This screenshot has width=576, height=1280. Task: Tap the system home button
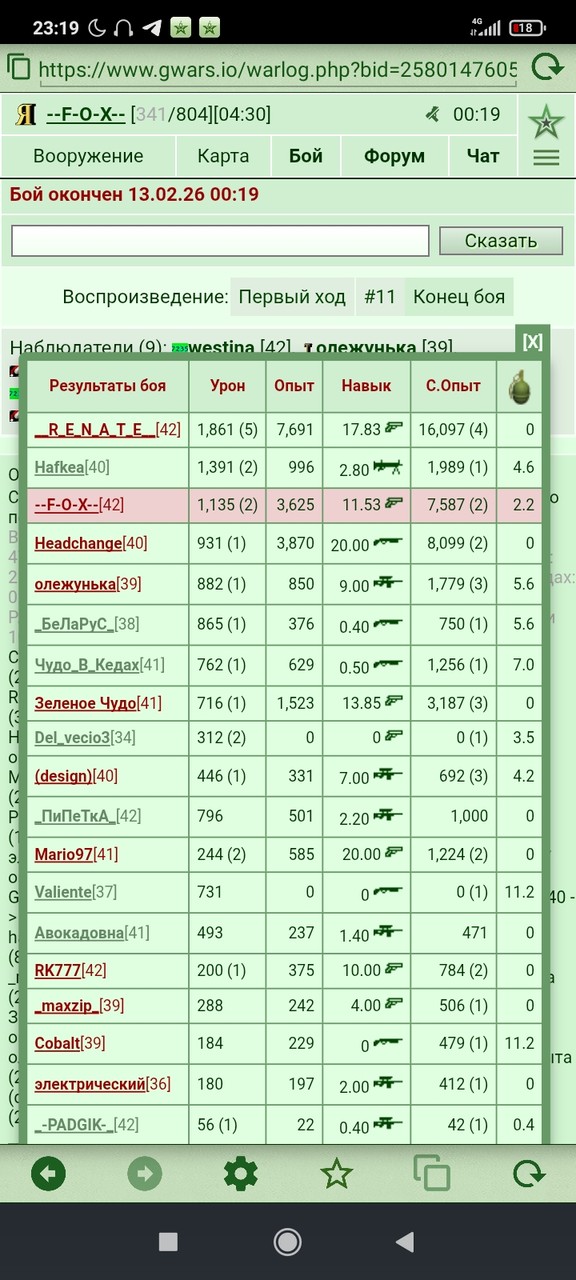point(288,1242)
